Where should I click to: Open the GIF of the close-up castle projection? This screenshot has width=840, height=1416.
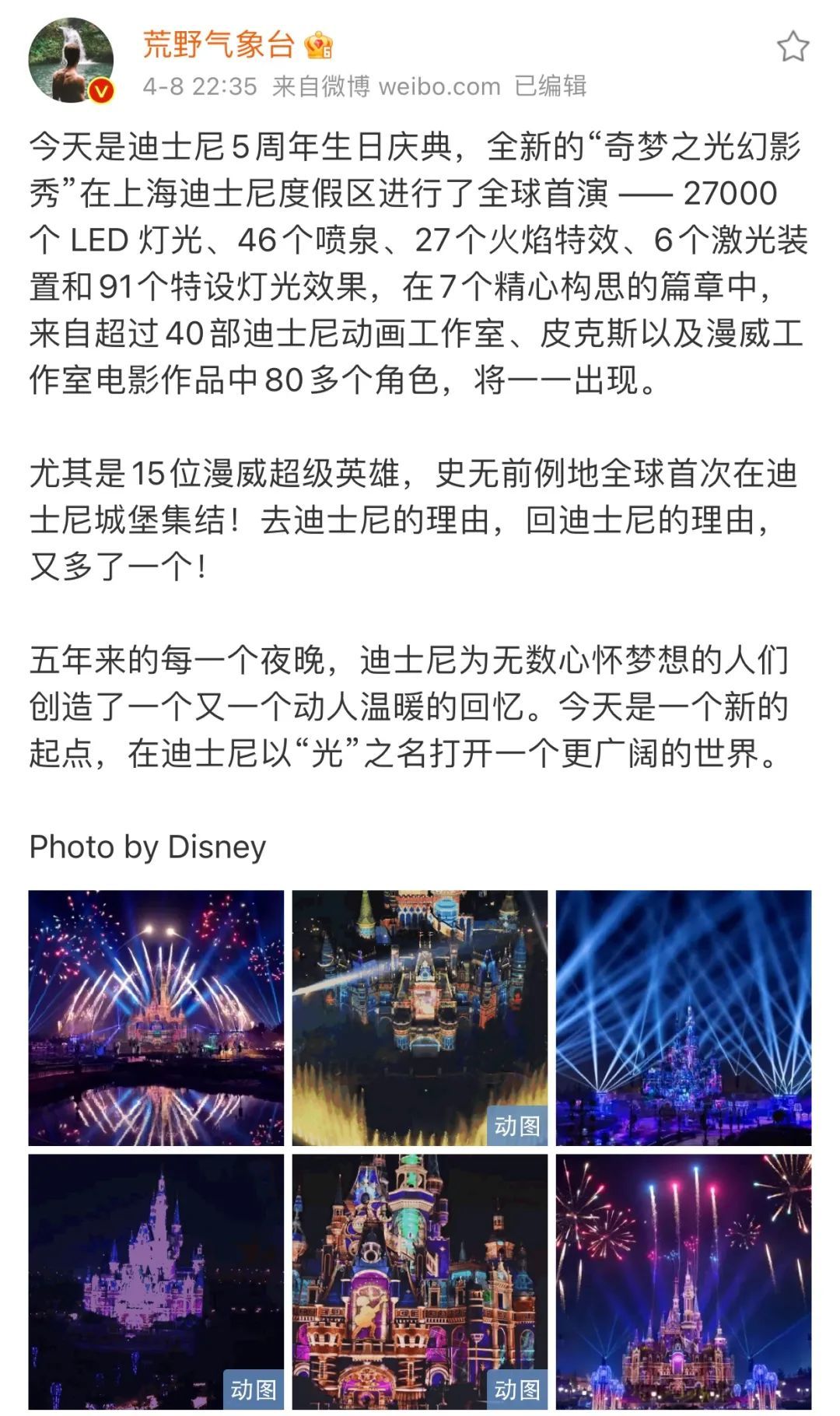420,1281
